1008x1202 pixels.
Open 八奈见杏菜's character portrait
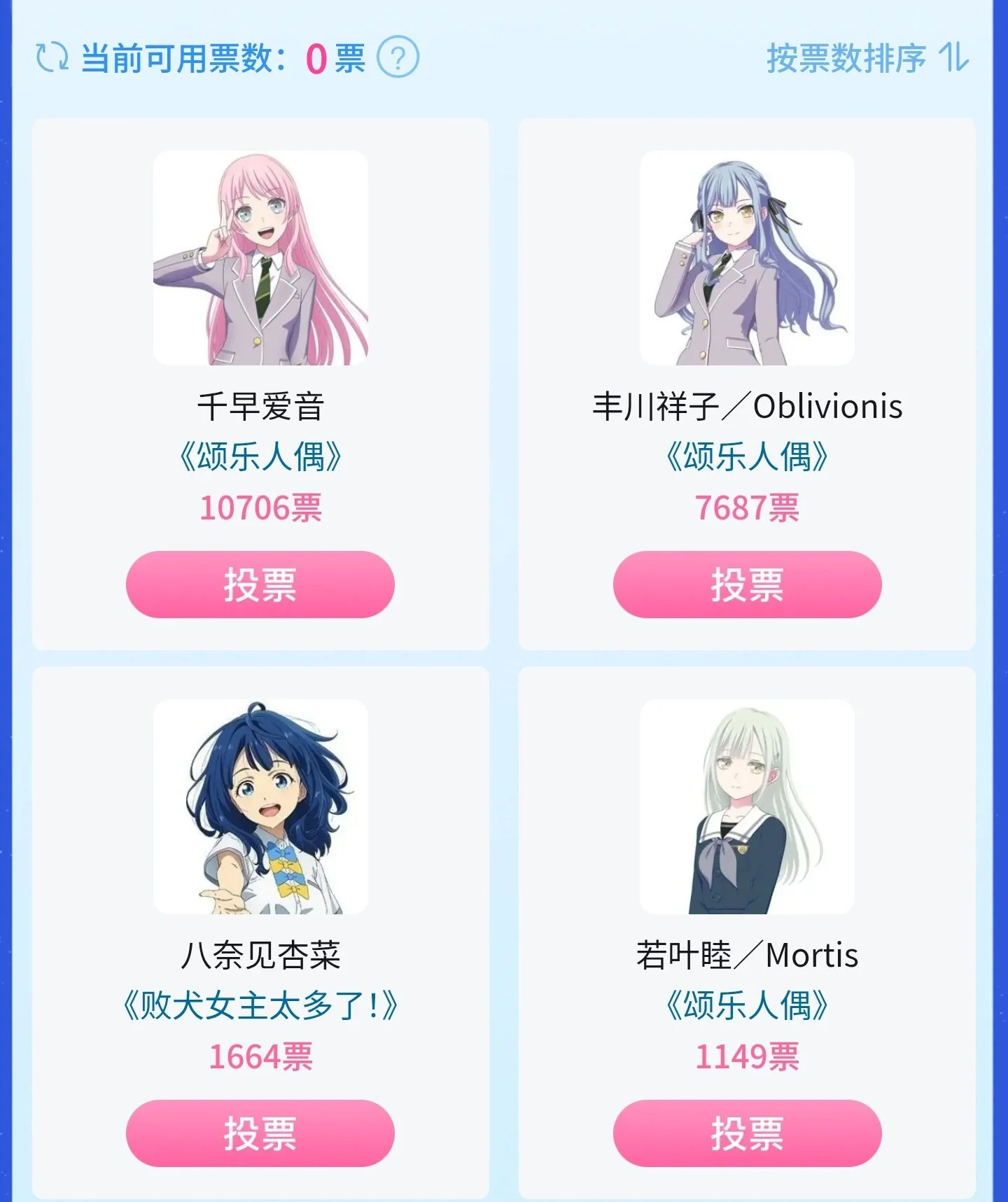pos(260,806)
